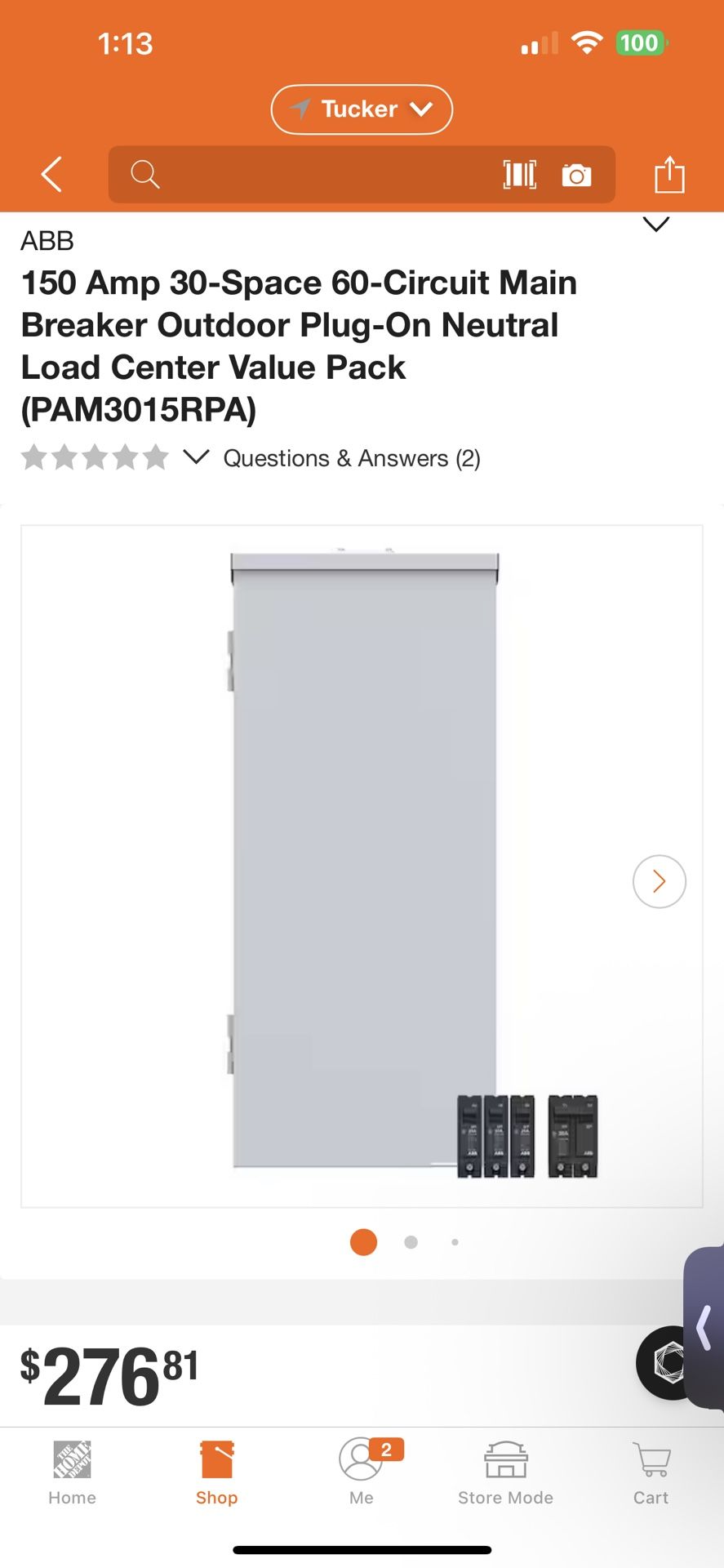Viewport: 724px width, 1568px height.
Task: Switch to the Shop tab
Action: pyautogui.click(x=216, y=1472)
